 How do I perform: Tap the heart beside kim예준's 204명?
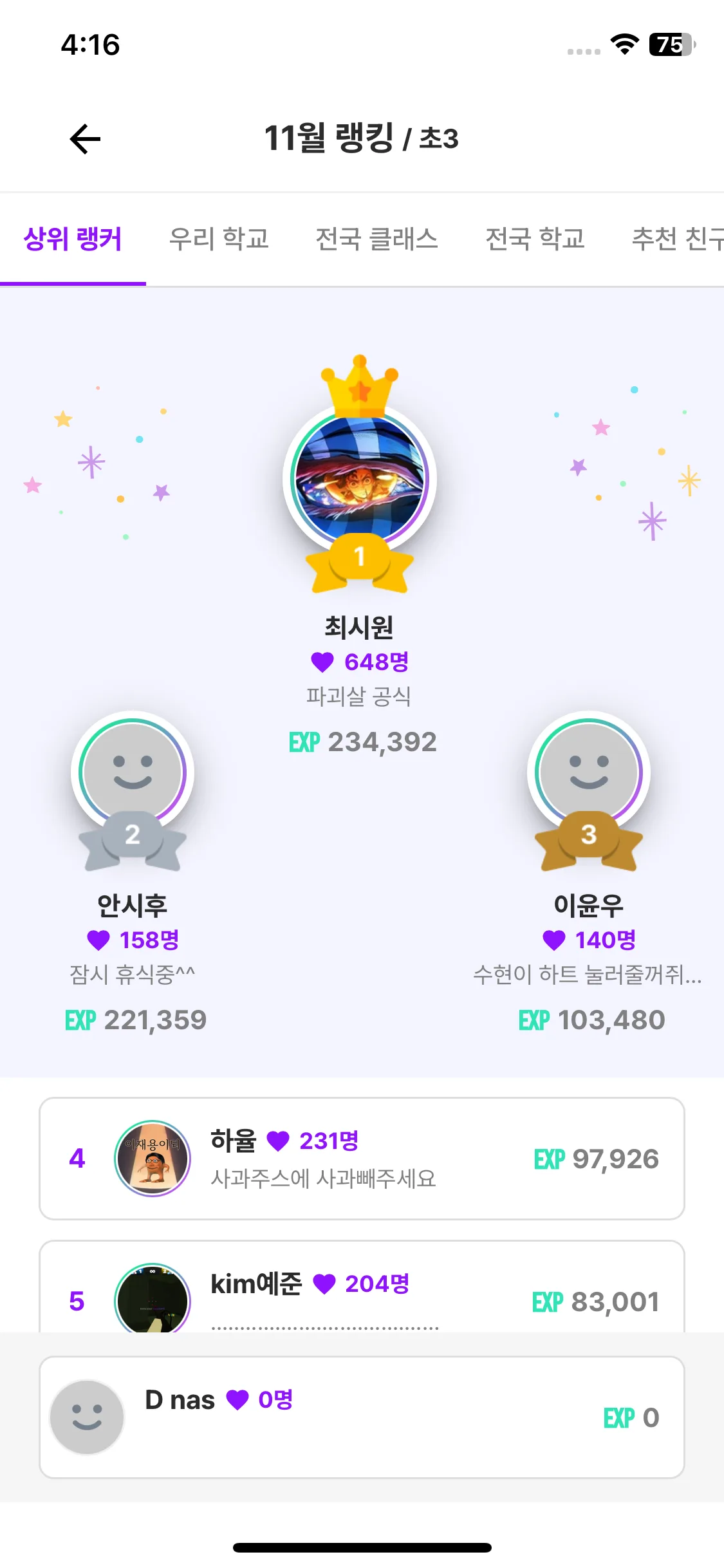coord(324,1284)
